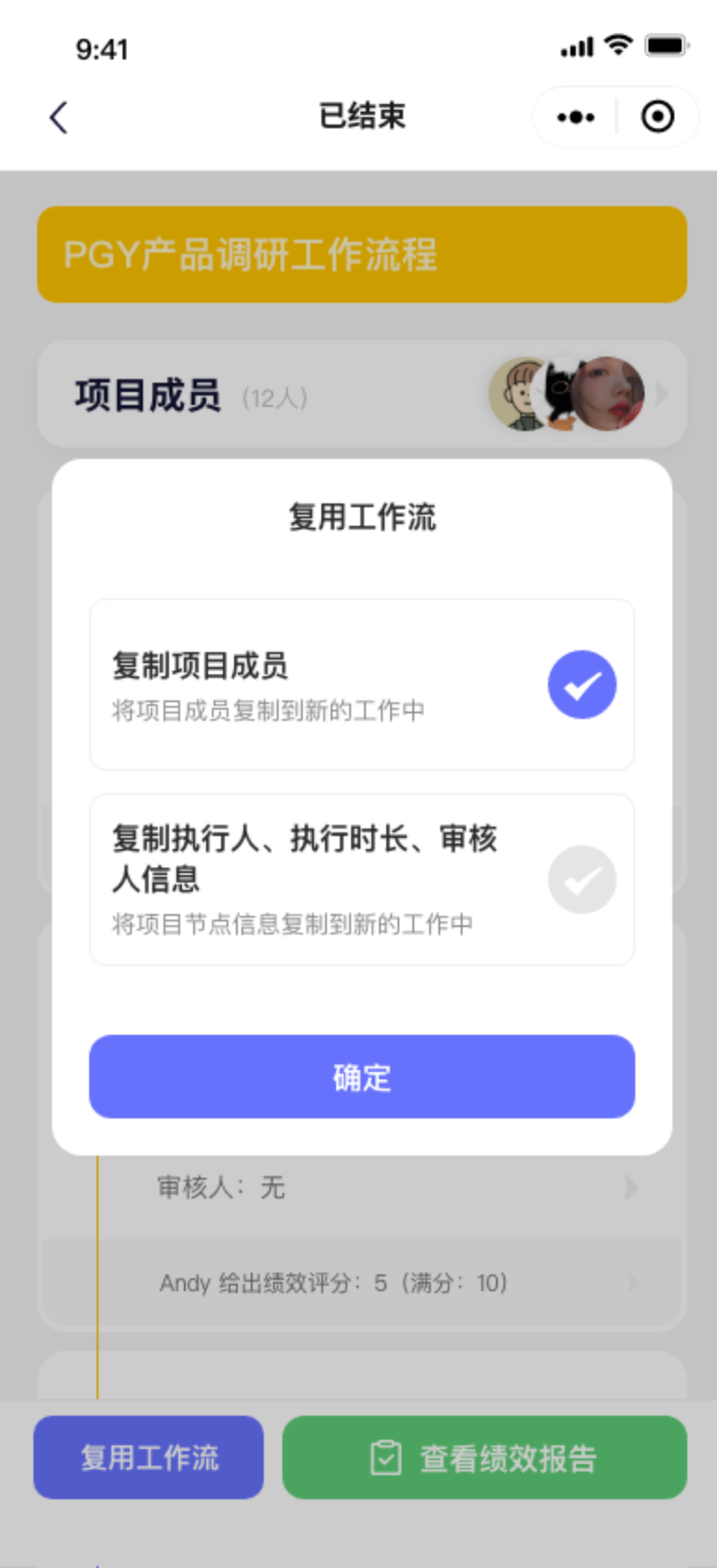Image resolution: width=717 pixels, height=1568 pixels.
Task: Tap the 复用工作流 button at bottom
Action: tap(149, 1457)
